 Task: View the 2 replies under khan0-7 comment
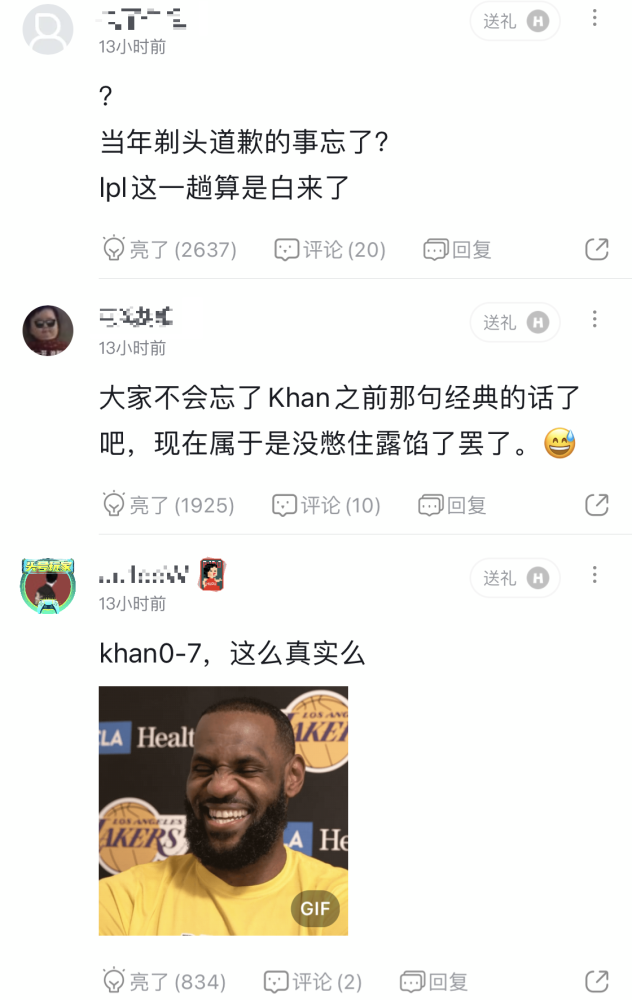313,982
